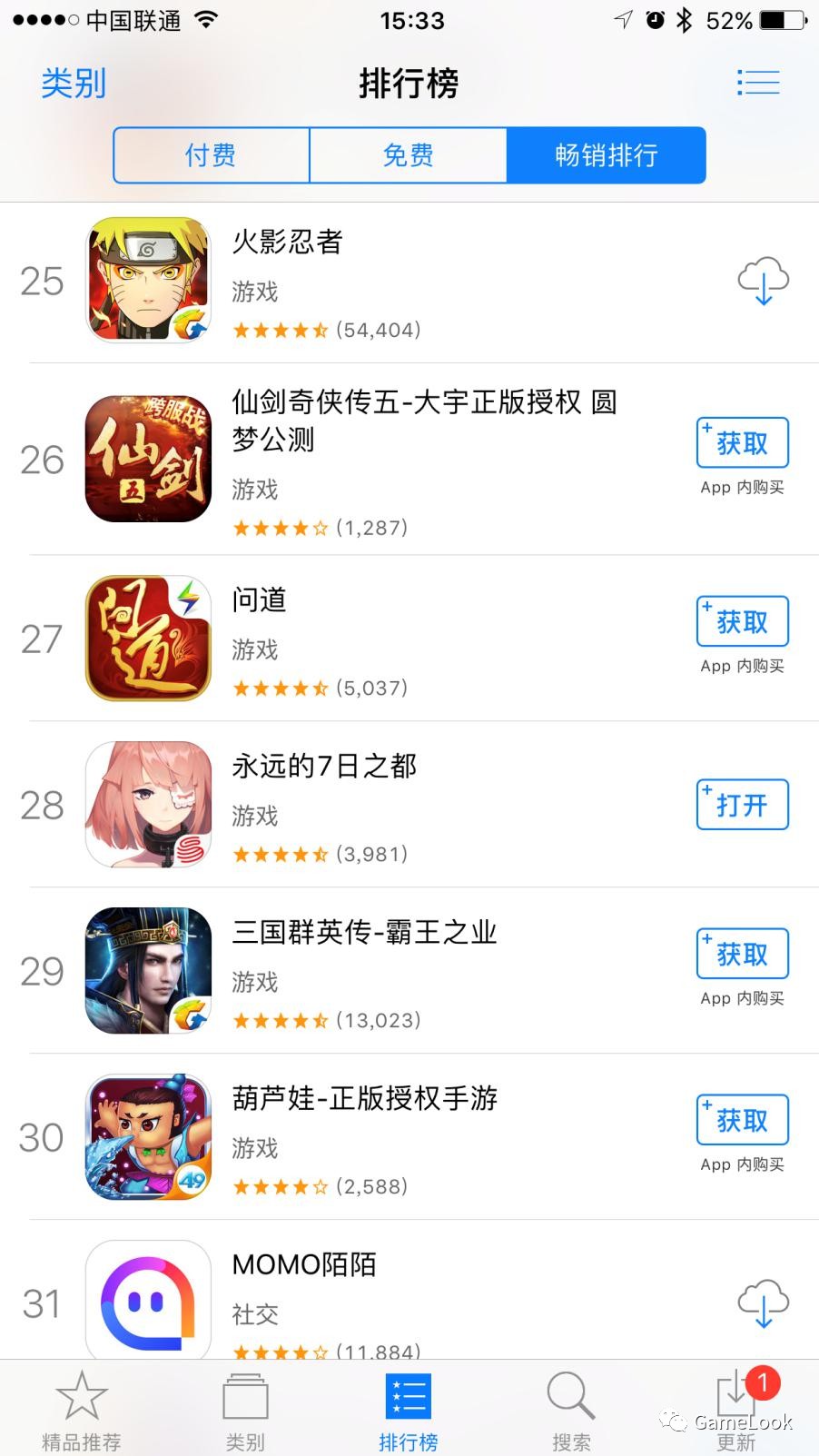Open the 类别 categories link
Image resolution: width=819 pixels, height=1456 pixels.
[x=74, y=84]
